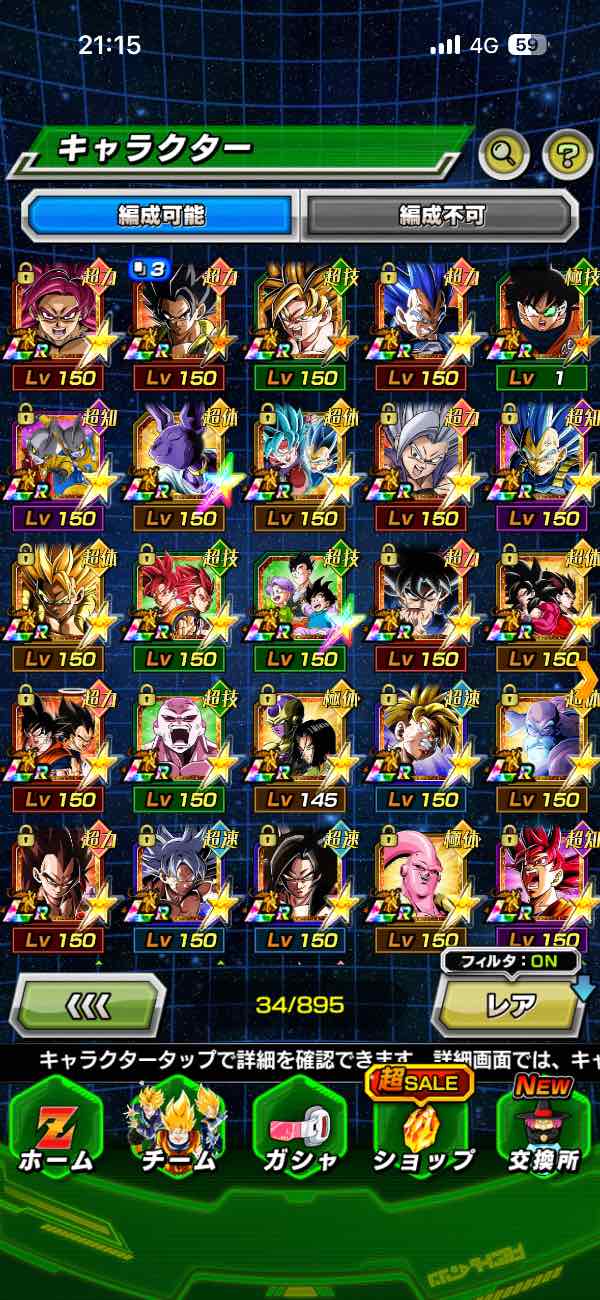
Task: Tap the orange arrow to next page
Action: (586, 677)
